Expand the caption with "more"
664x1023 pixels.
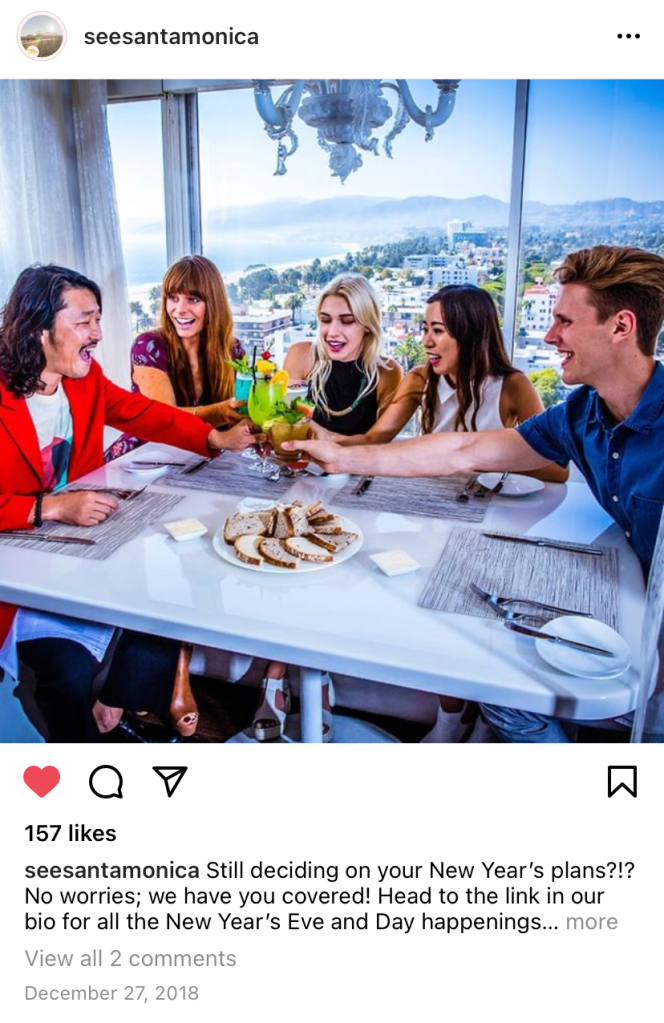pos(592,922)
